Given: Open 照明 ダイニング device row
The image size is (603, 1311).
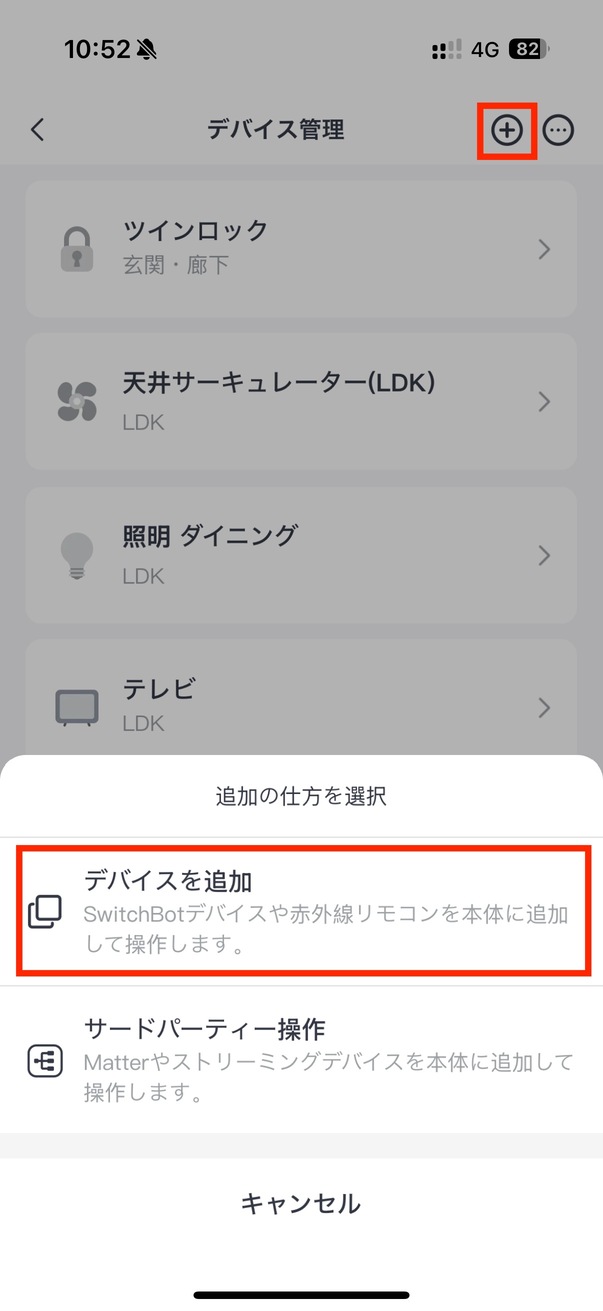Looking at the screenshot, I should tap(301, 555).
